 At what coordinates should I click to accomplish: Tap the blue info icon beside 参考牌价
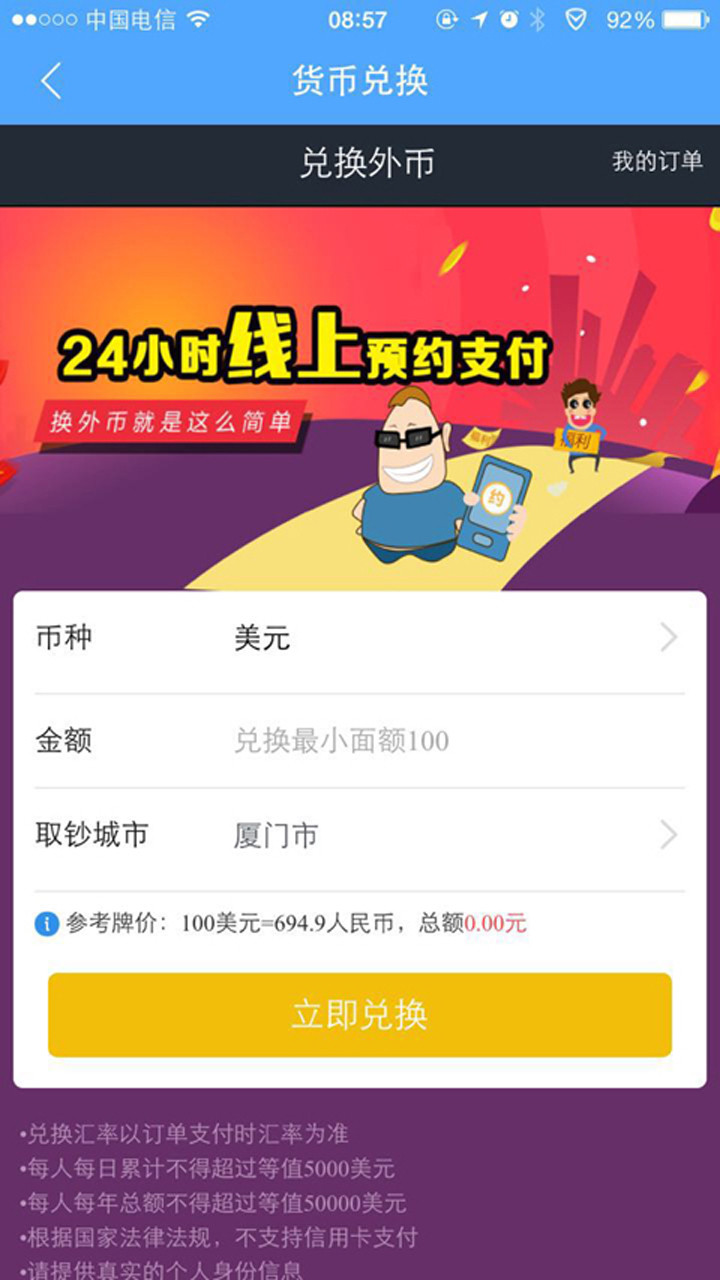tap(47, 924)
